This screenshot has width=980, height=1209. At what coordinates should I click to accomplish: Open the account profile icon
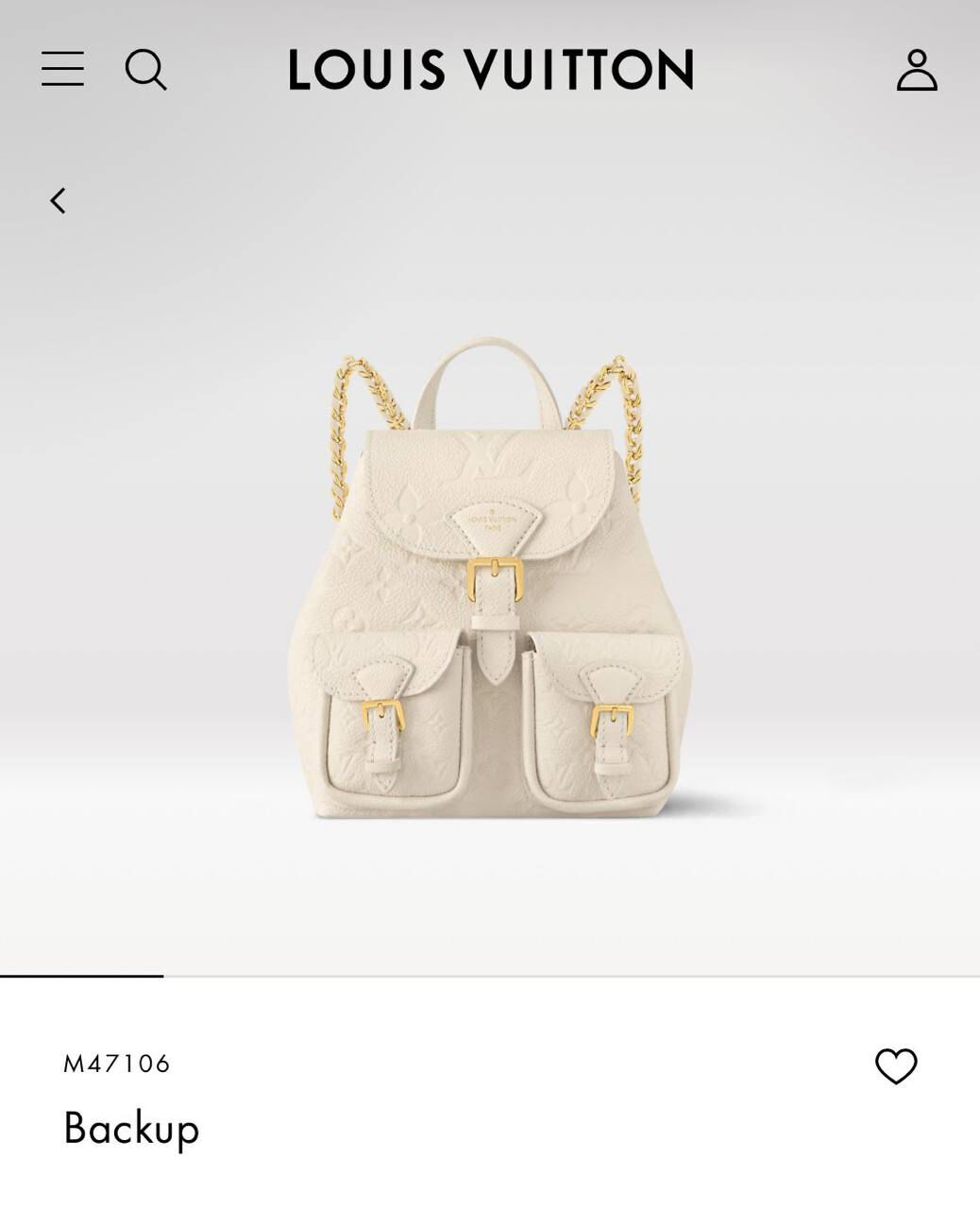pos(917,70)
